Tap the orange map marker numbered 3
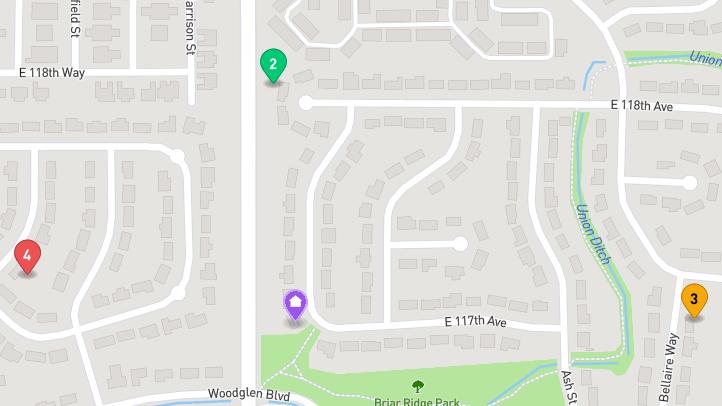This screenshot has width=722, height=406. tap(694, 299)
